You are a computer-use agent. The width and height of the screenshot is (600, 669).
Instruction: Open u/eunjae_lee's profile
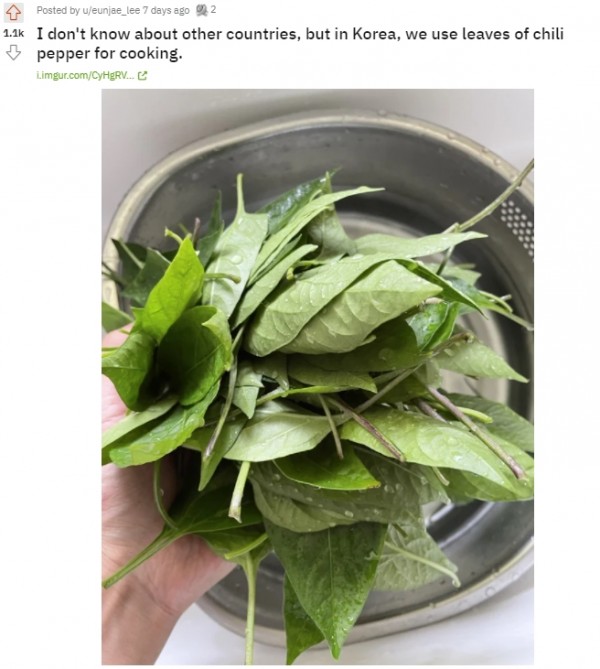click(111, 10)
